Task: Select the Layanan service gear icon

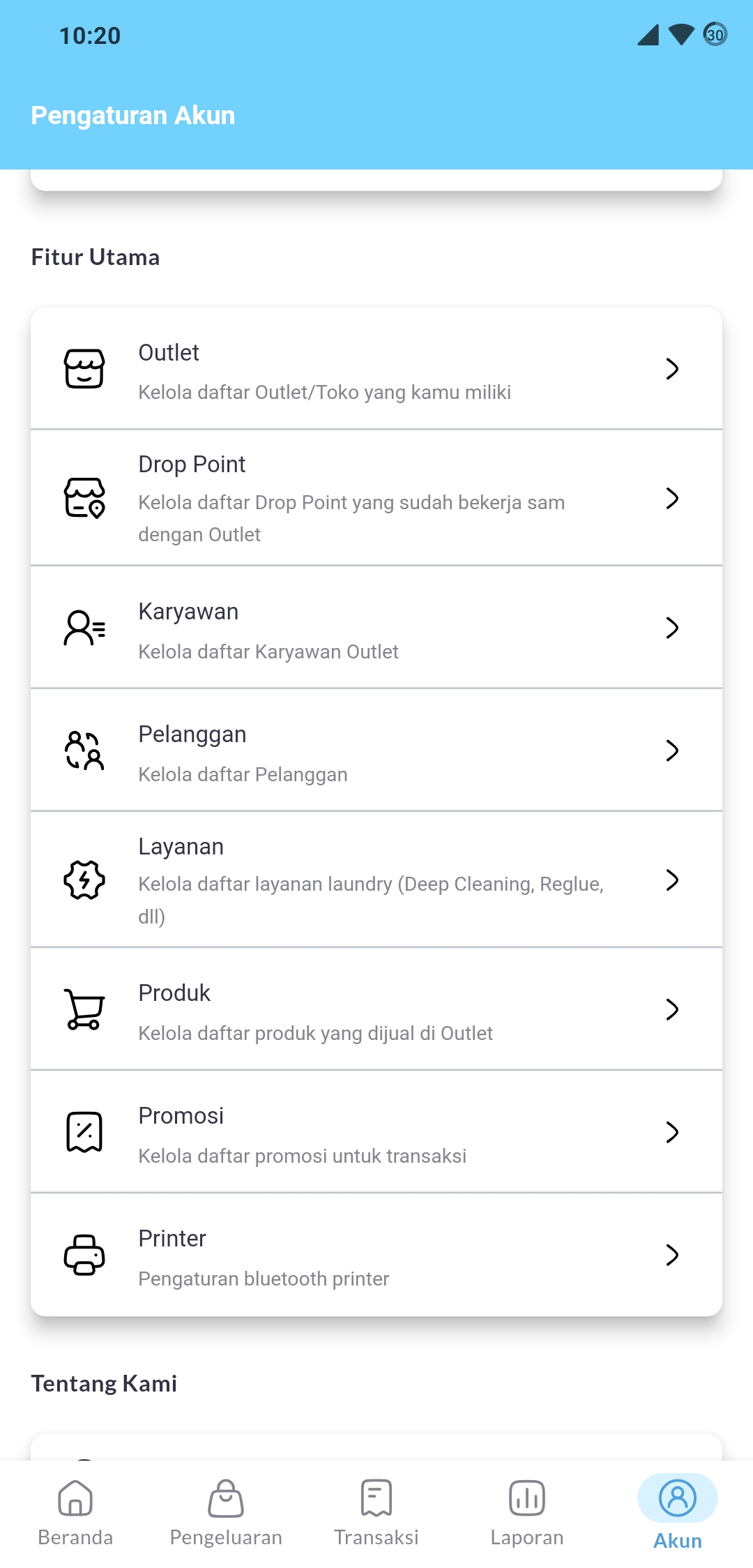Action: point(84,880)
